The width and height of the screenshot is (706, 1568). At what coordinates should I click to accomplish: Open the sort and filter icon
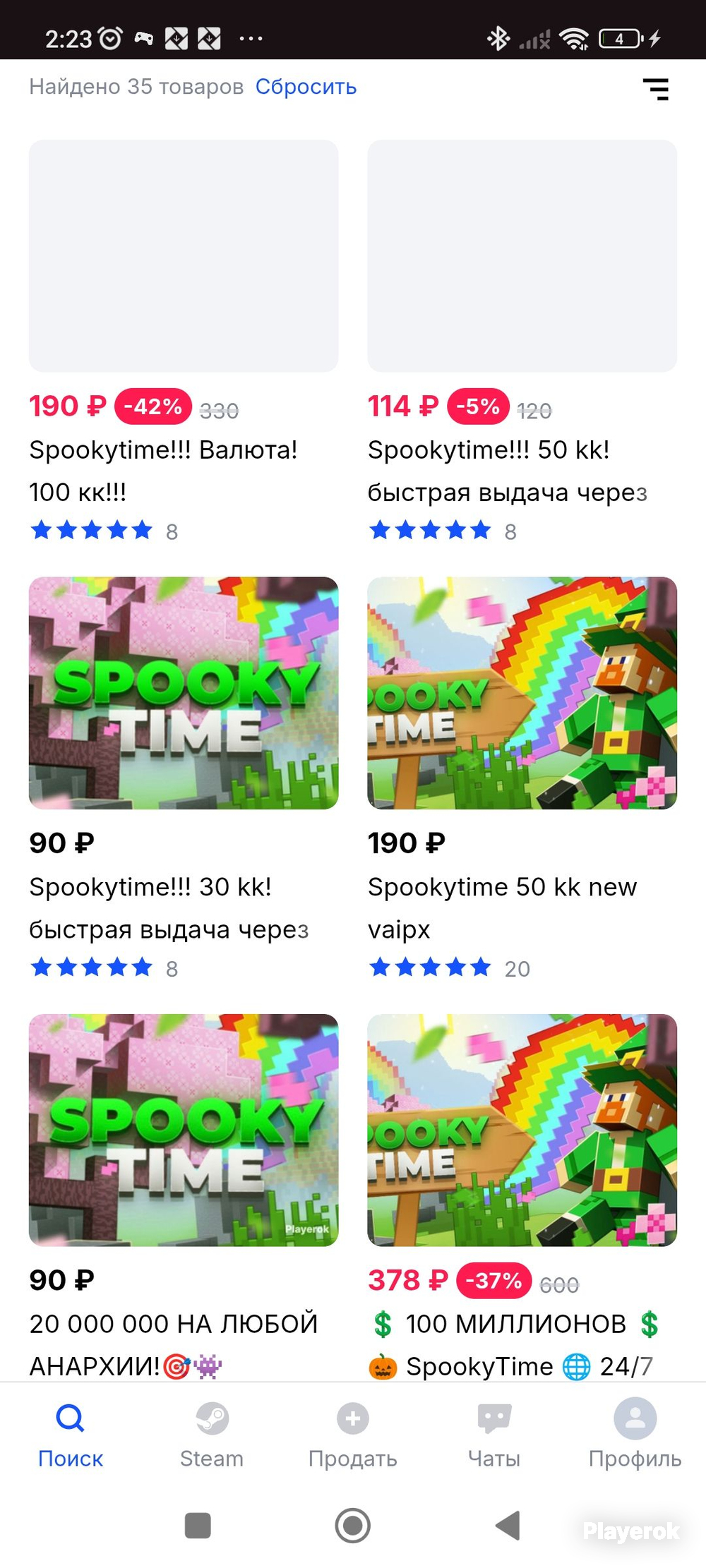(656, 89)
